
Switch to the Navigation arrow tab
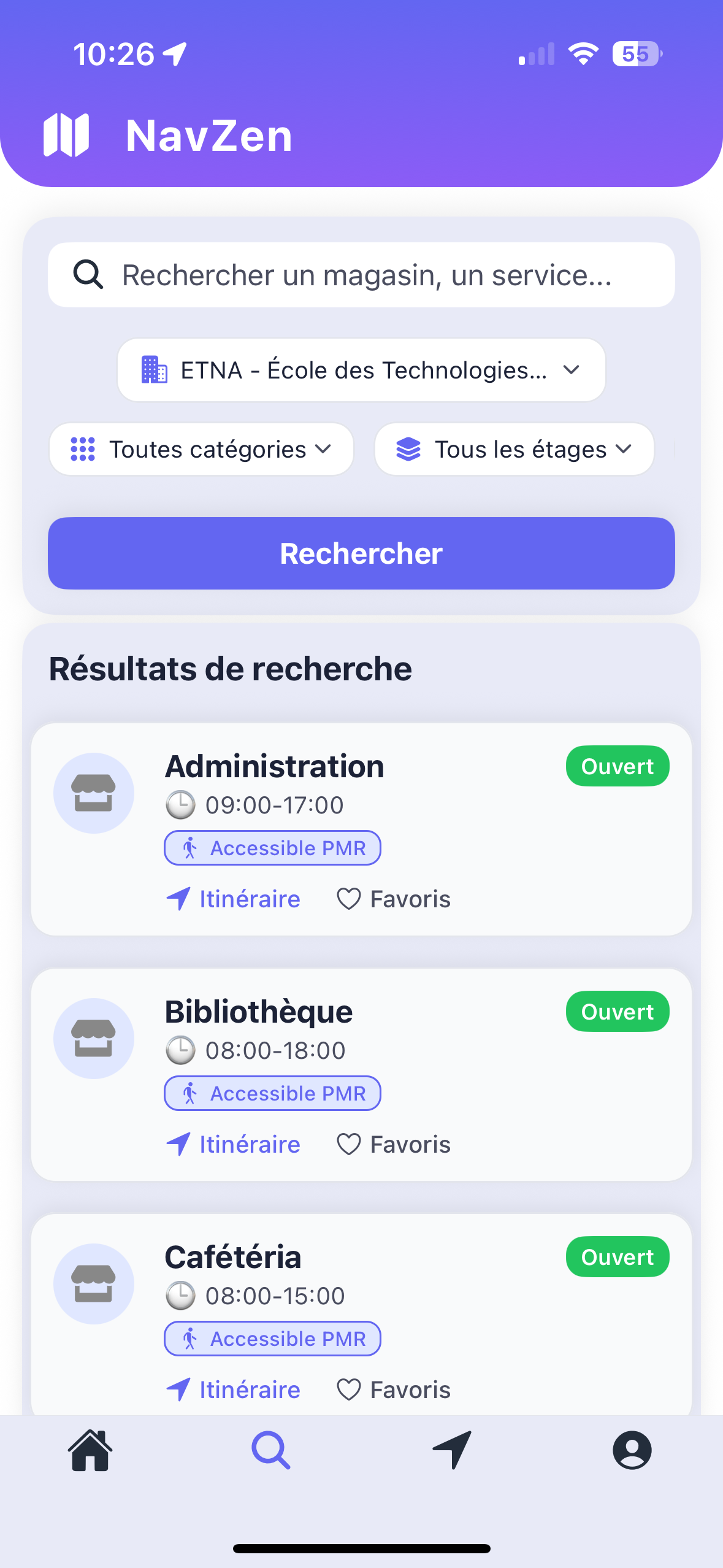(x=452, y=1450)
